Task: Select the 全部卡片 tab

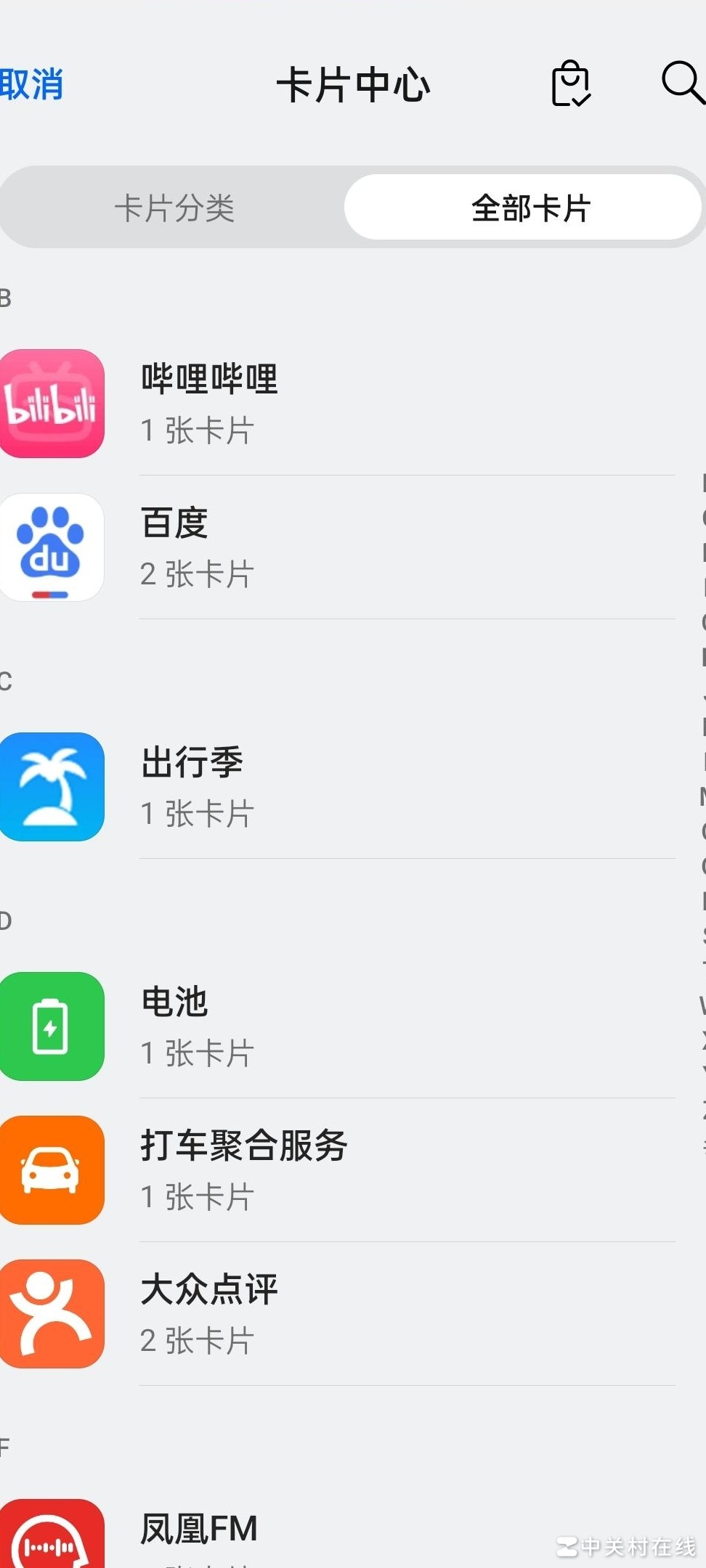Action: pos(530,208)
